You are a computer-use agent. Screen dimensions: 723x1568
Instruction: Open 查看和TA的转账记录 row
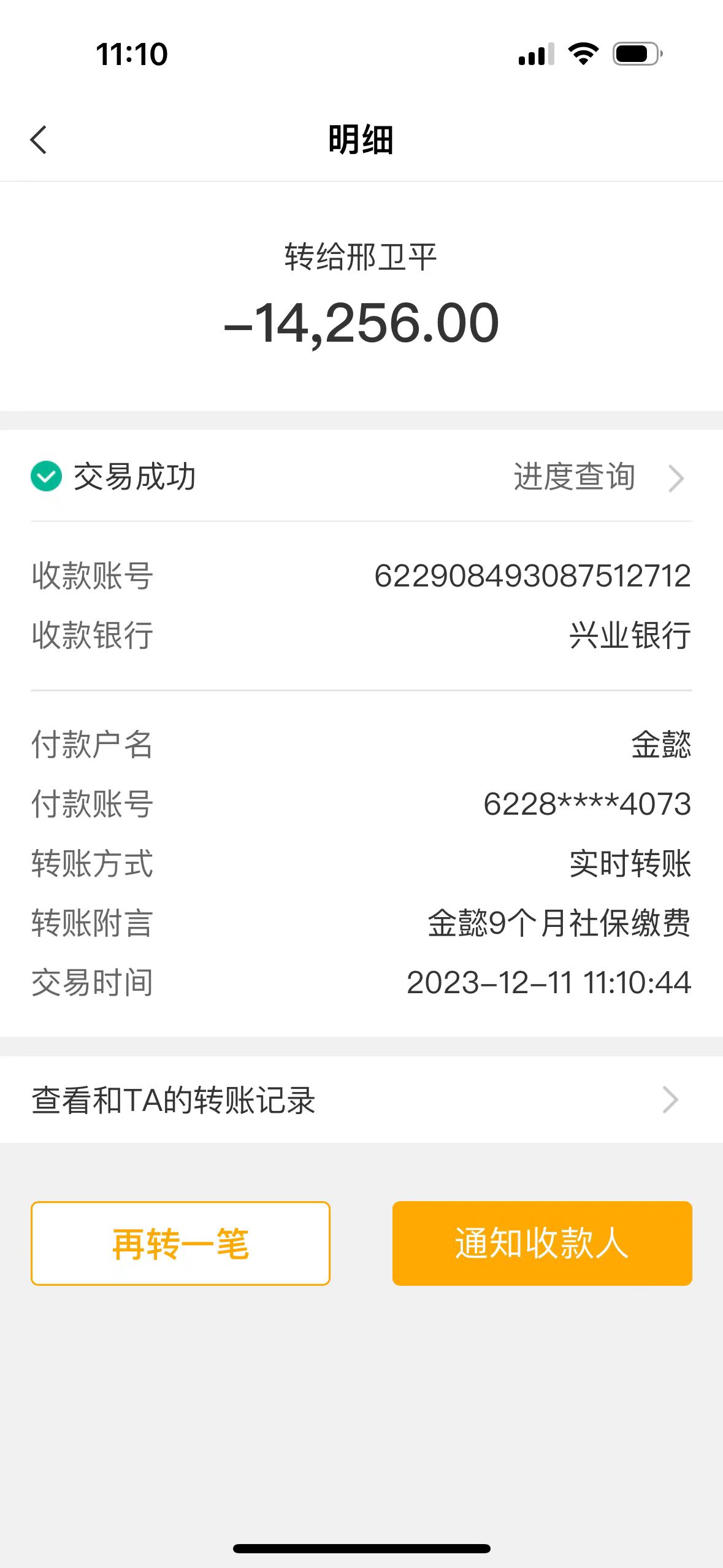[361, 1100]
